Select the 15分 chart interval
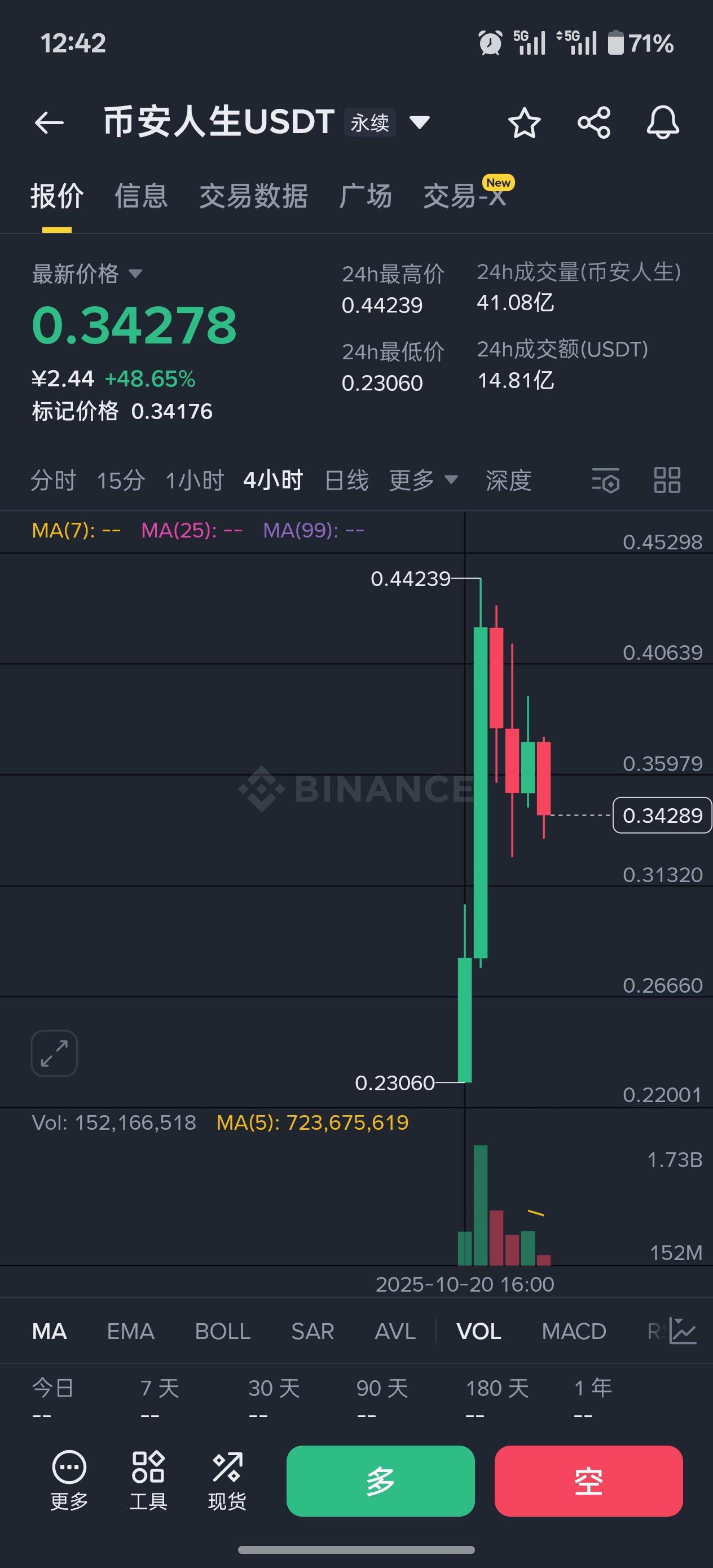Image resolution: width=713 pixels, height=1568 pixels. (x=121, y=480)
